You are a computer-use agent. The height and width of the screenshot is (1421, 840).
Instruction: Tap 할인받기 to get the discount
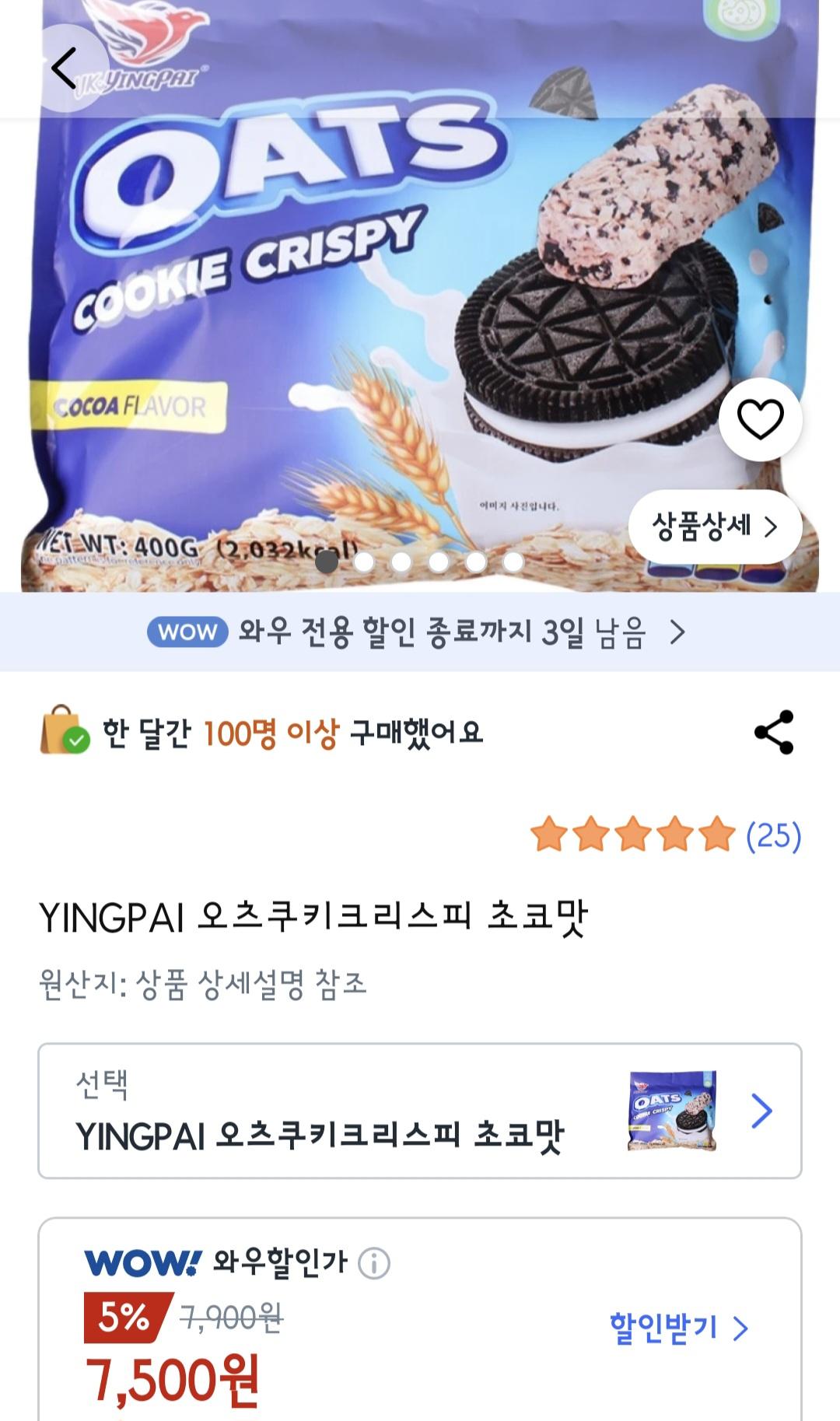point(678,1328)
